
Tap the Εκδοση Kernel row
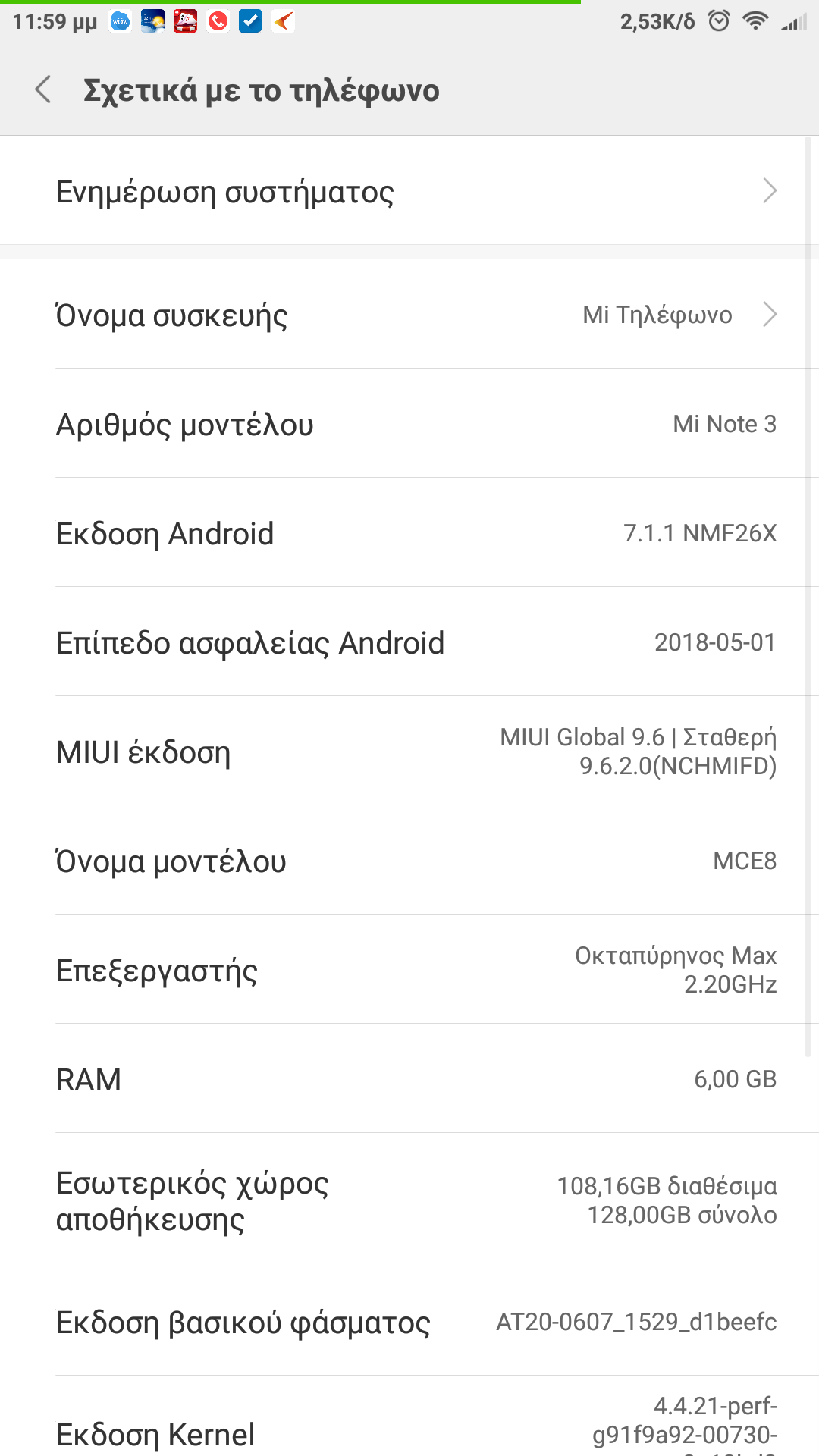coord(409,1426)
